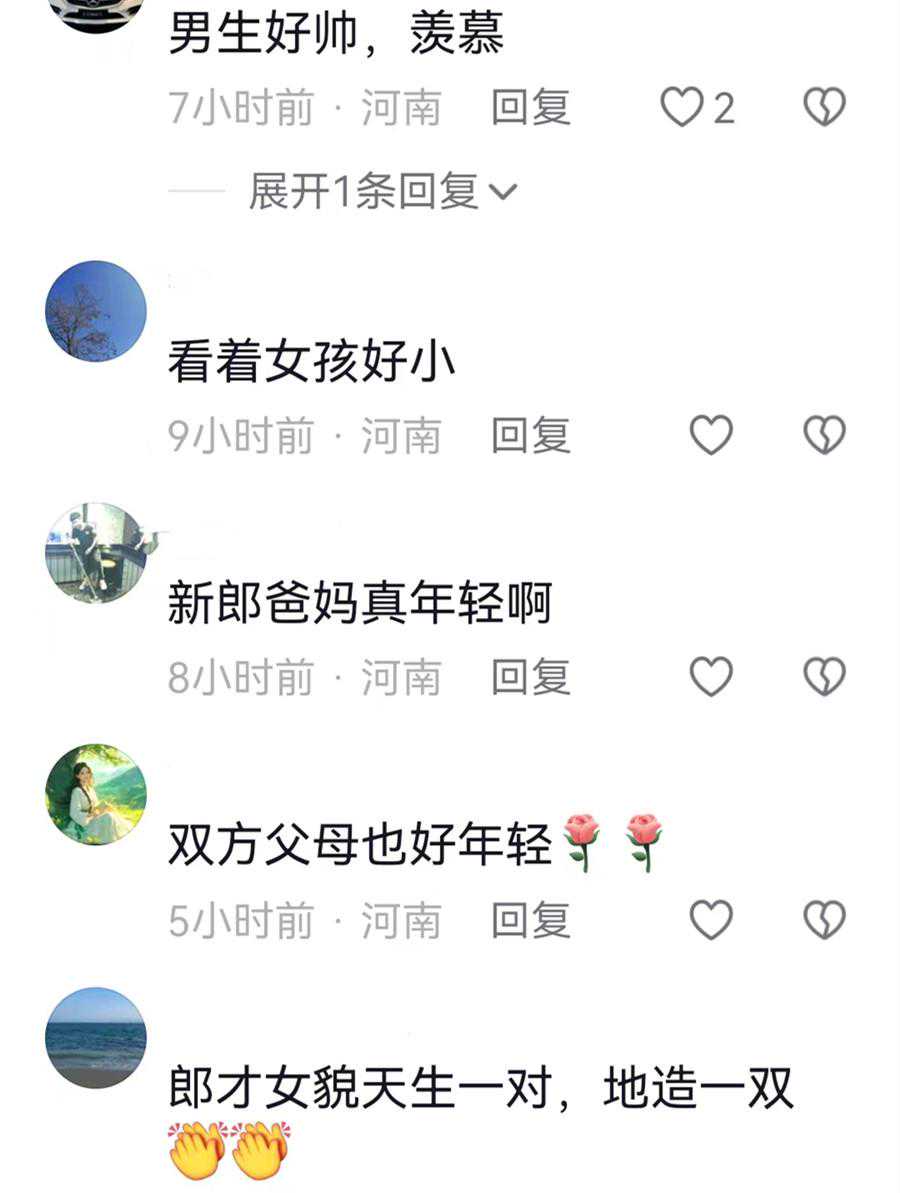This screenshot has height=1193, width=900.
Task: Reply to the comment 看着女孩好小
Action: point(531,435)
